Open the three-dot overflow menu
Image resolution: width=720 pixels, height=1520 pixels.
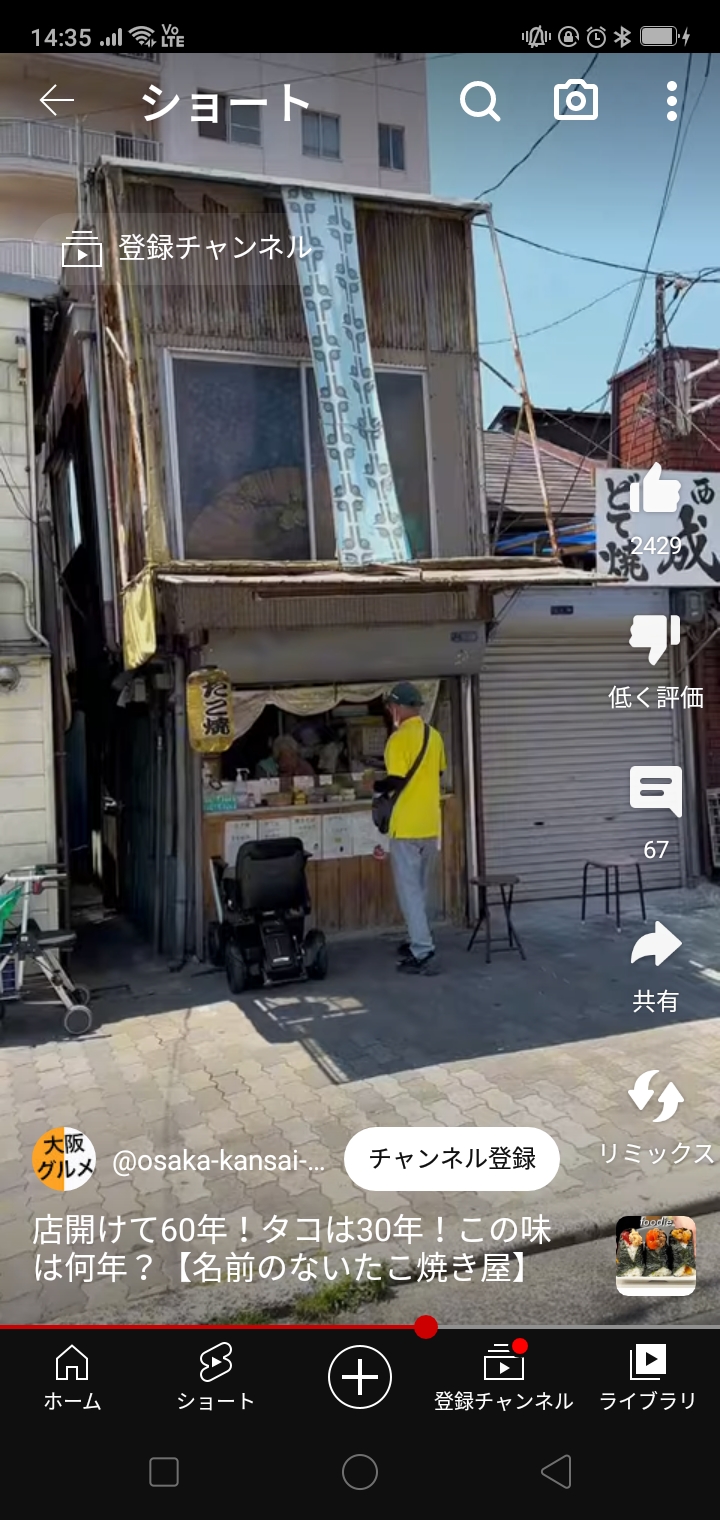671,101
